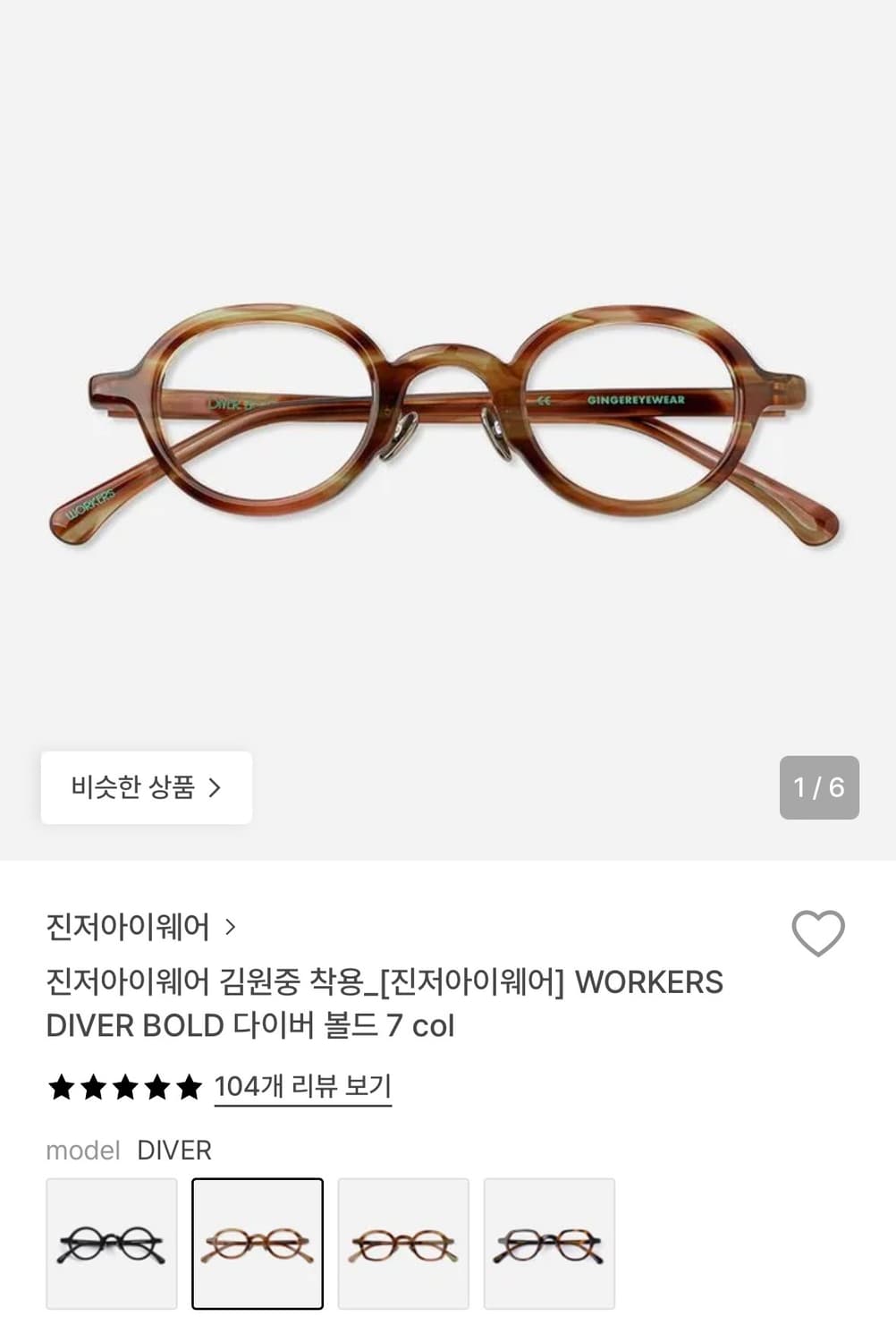Click the main WORKERS DIVER glasses photo

447,420
